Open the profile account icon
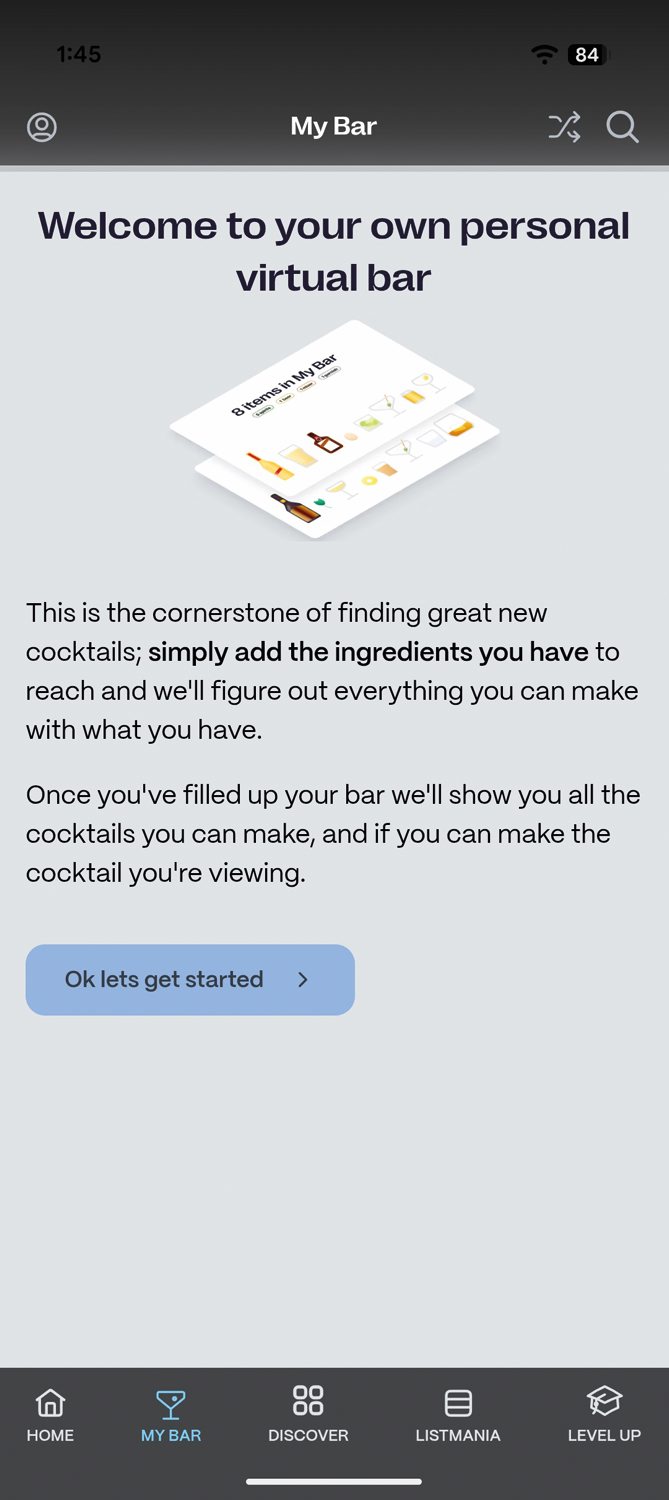Image resolution: width=669 pixels, height=1500 pixels. pos(42,127)
